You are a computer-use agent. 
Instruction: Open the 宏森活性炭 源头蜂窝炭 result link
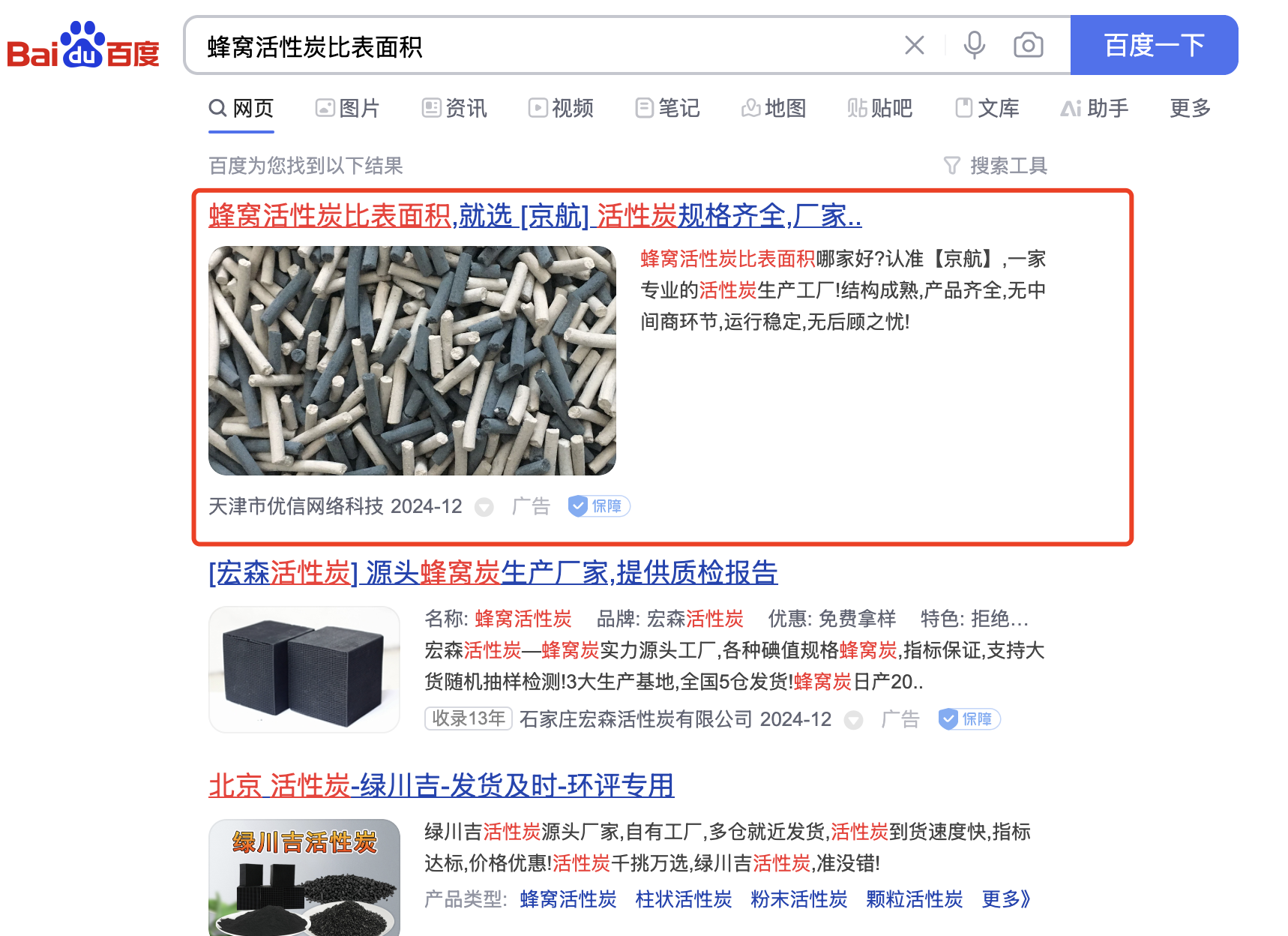coord(493,573)
